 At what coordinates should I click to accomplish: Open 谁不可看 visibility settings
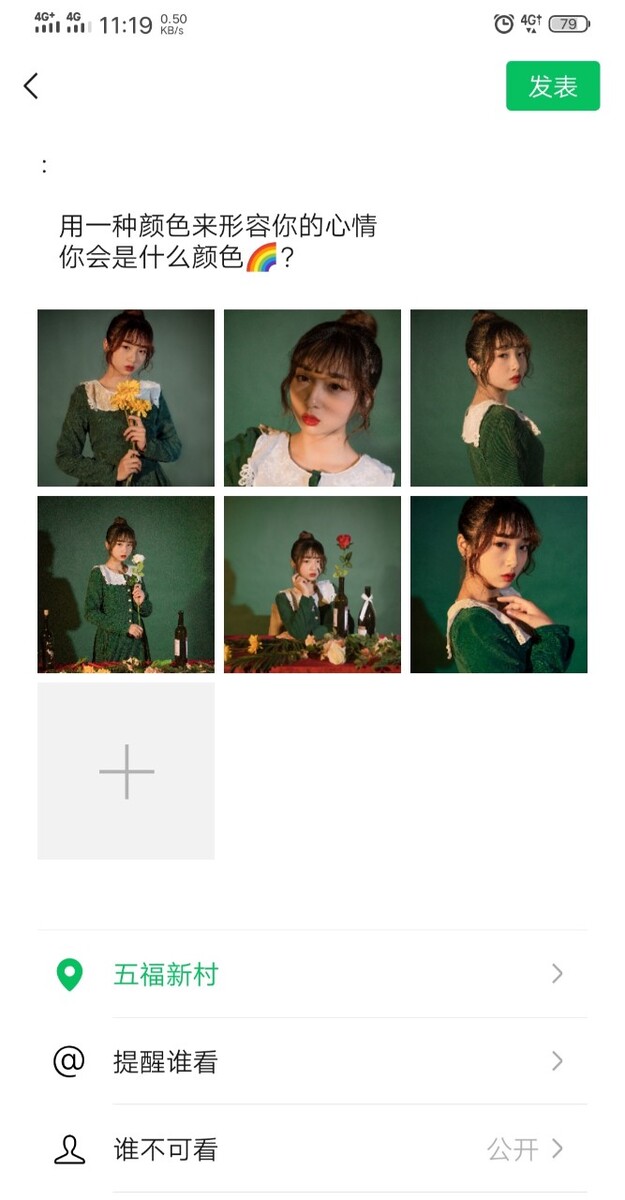(312, 1149)
